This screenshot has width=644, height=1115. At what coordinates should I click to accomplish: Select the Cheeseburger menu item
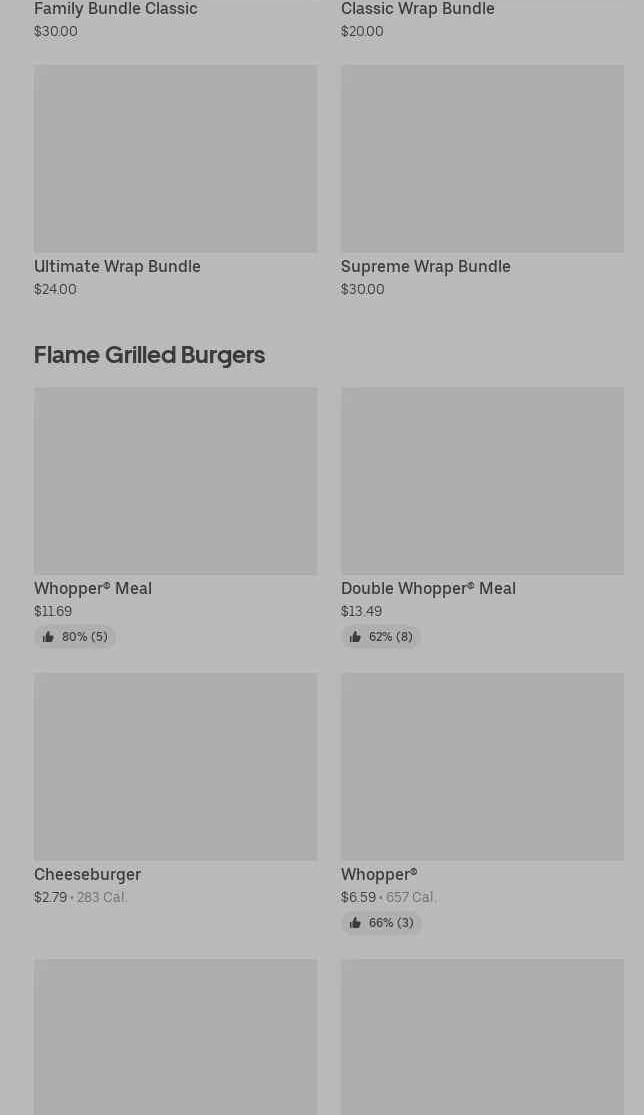[x=175, y=768]
